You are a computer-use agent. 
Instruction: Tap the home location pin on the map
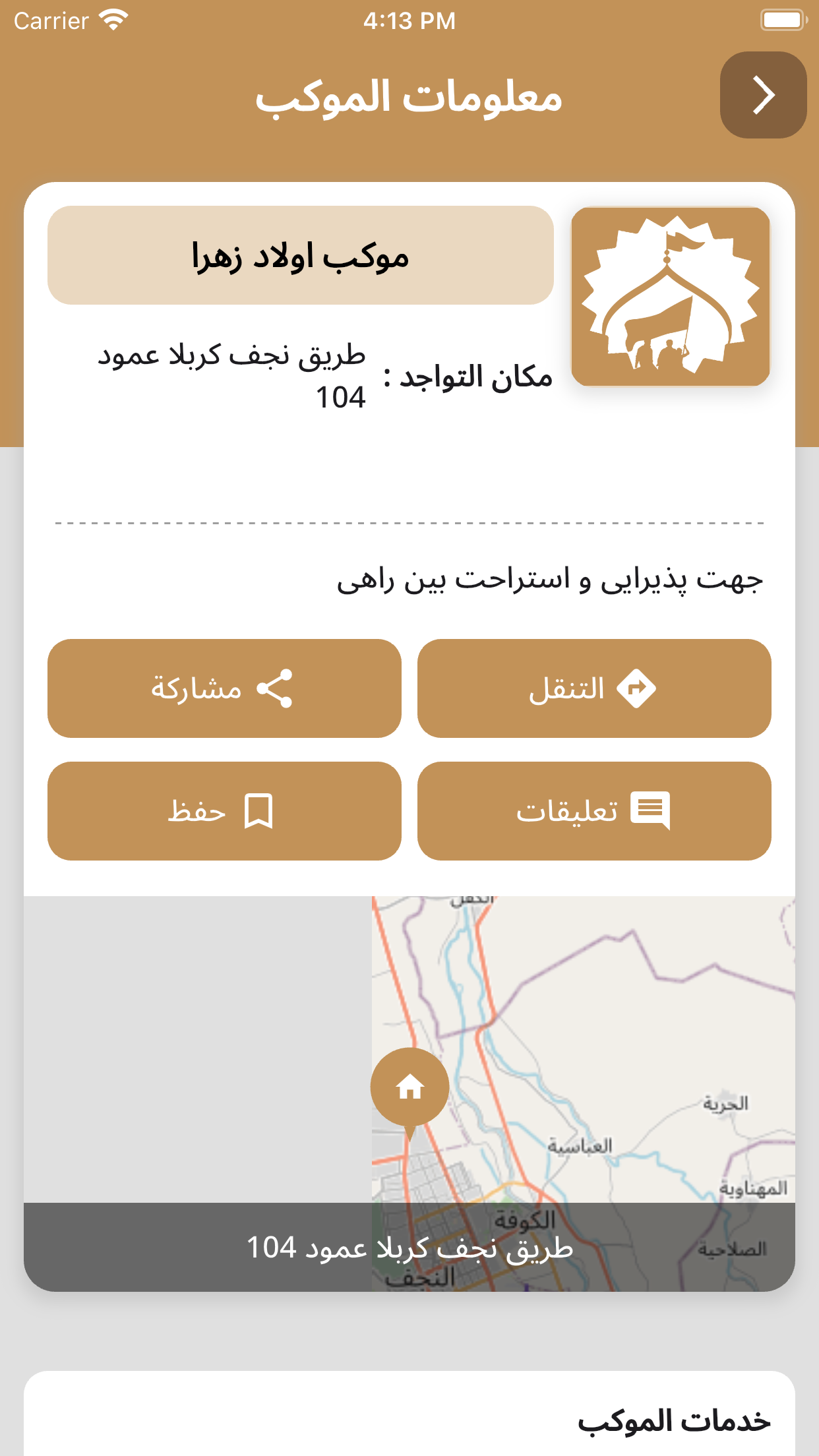409,1087
